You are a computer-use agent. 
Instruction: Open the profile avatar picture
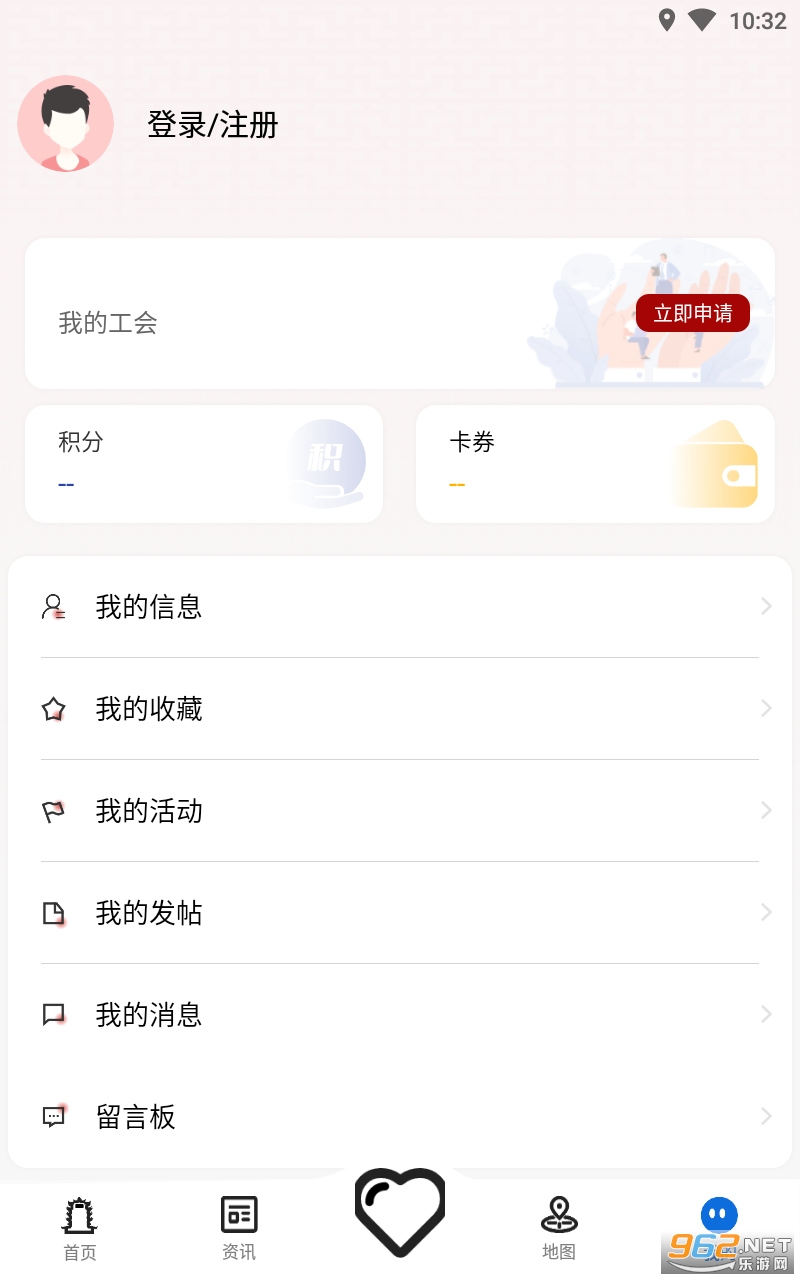66,124
